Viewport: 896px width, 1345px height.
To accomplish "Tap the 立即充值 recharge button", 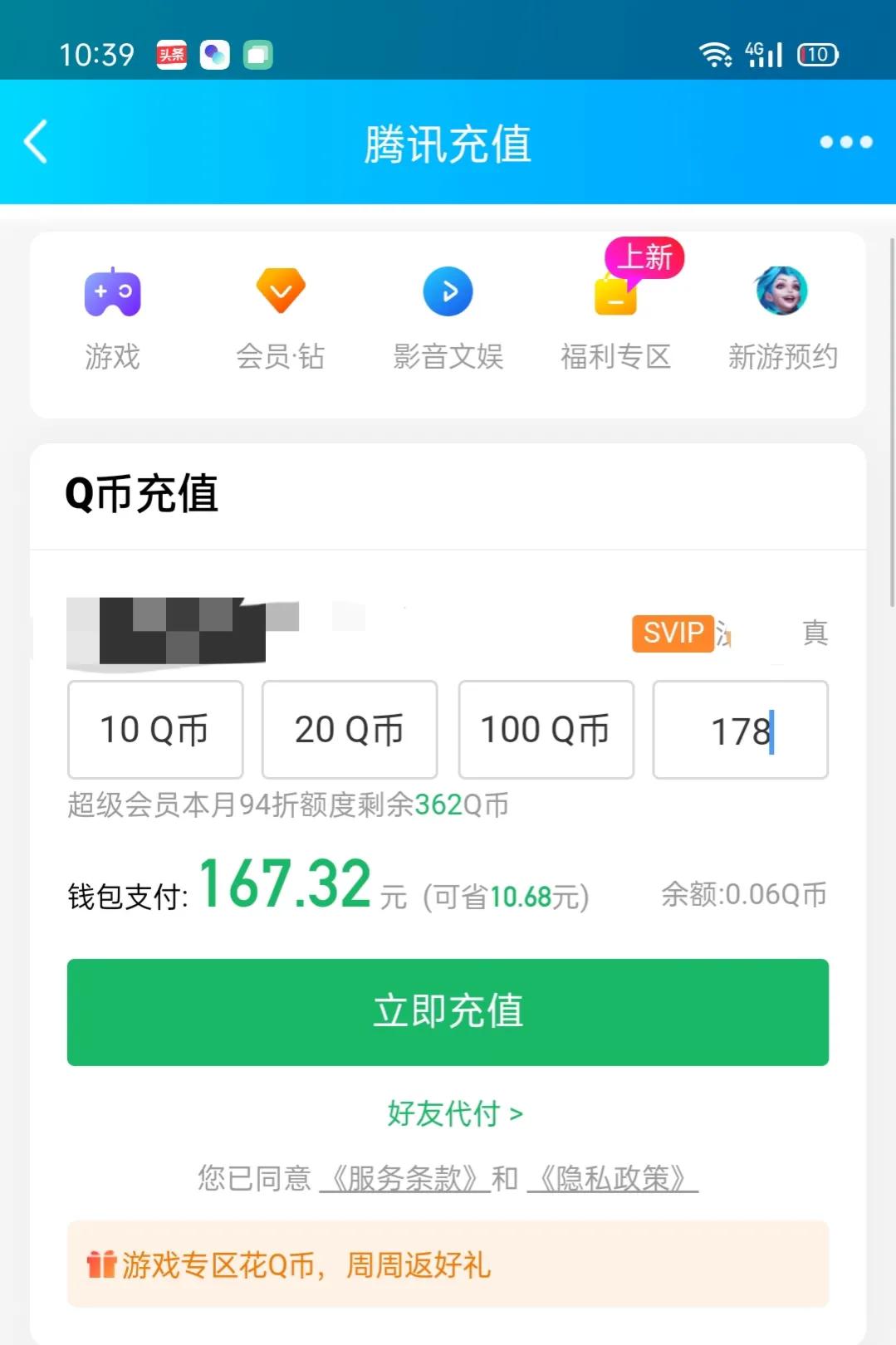I will 448,1012.
